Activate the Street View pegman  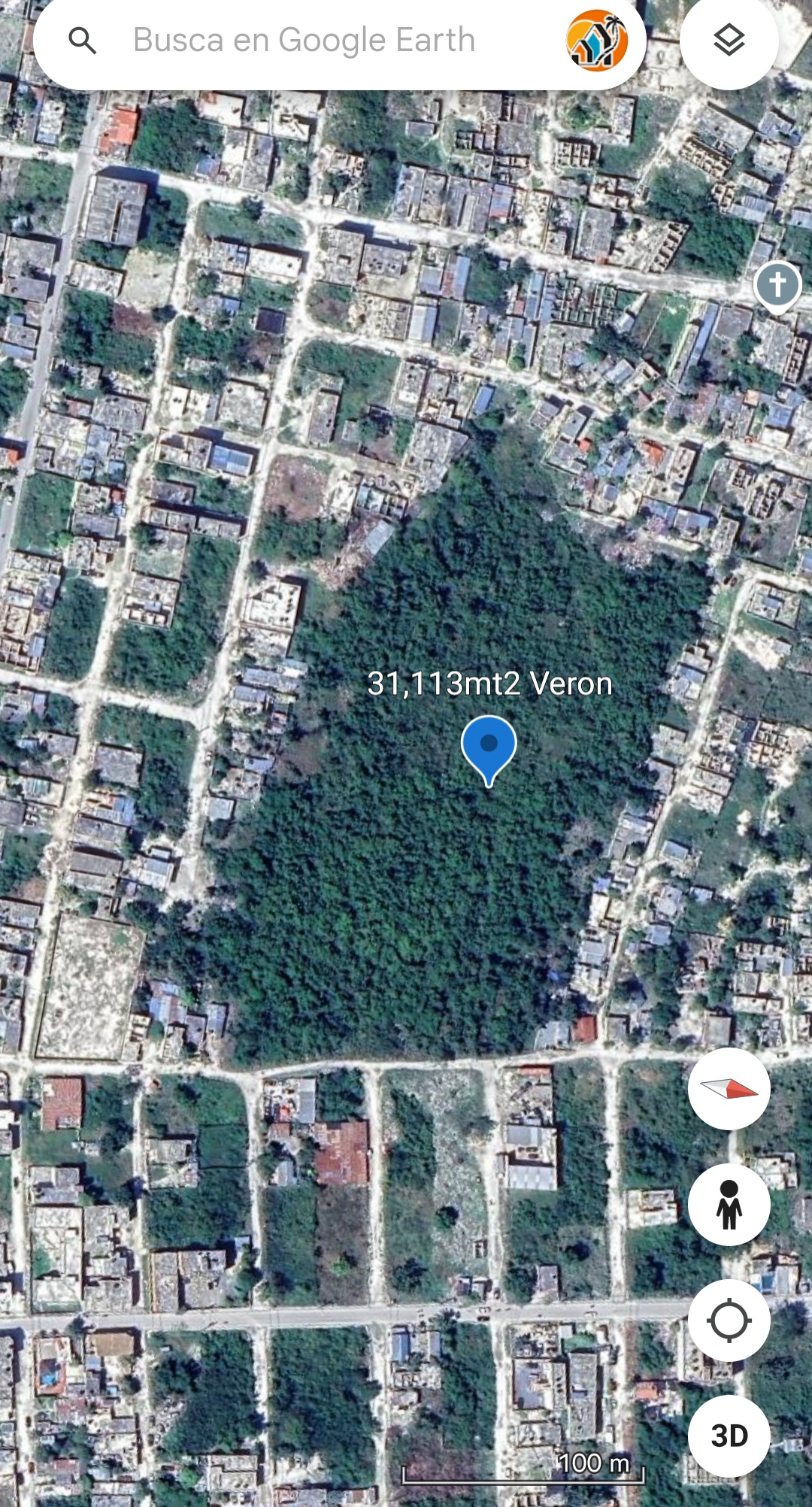[x=729, y=1204]
